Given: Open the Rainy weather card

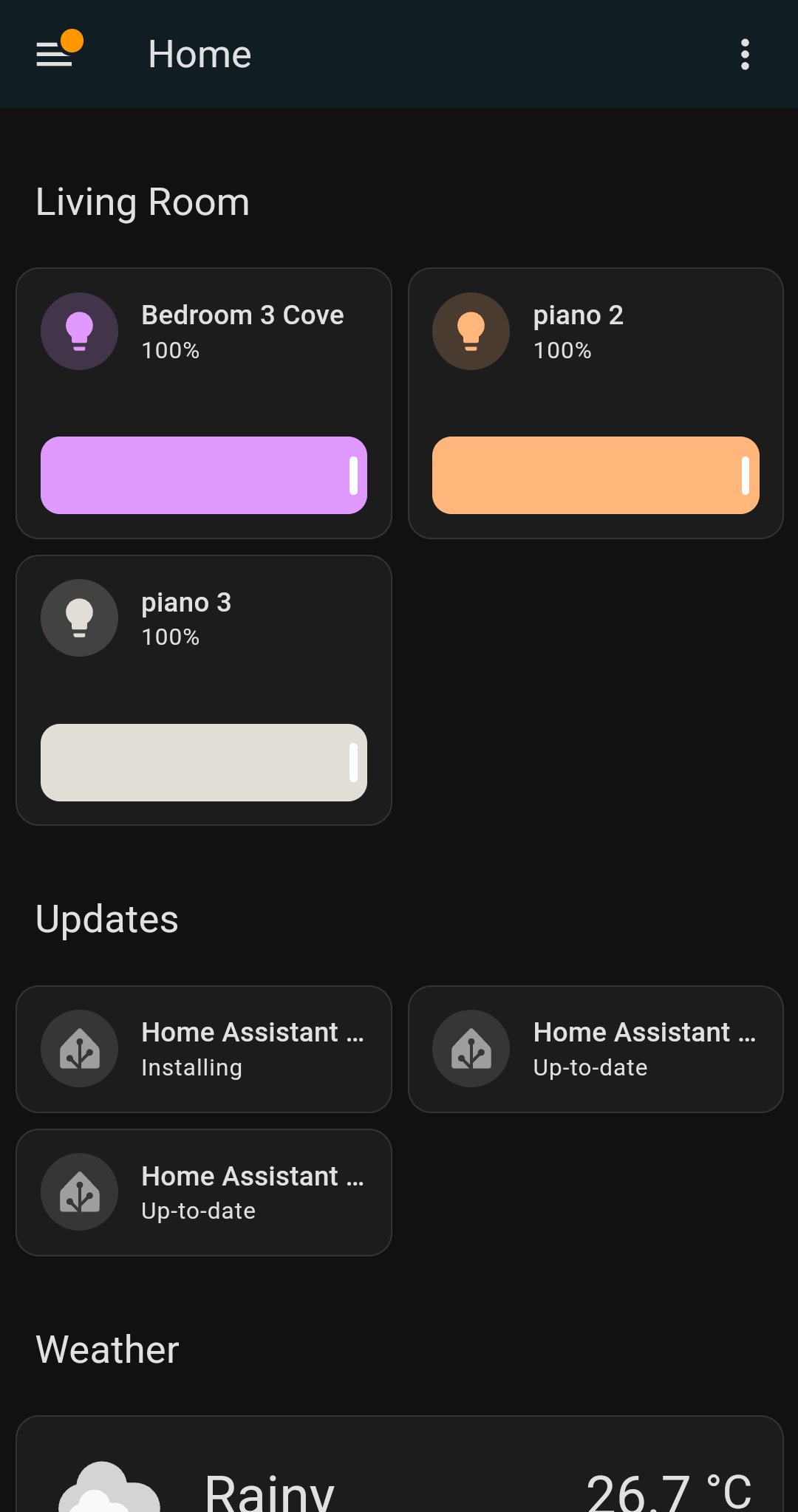Looking at the screenshot, I should 399,1470.
